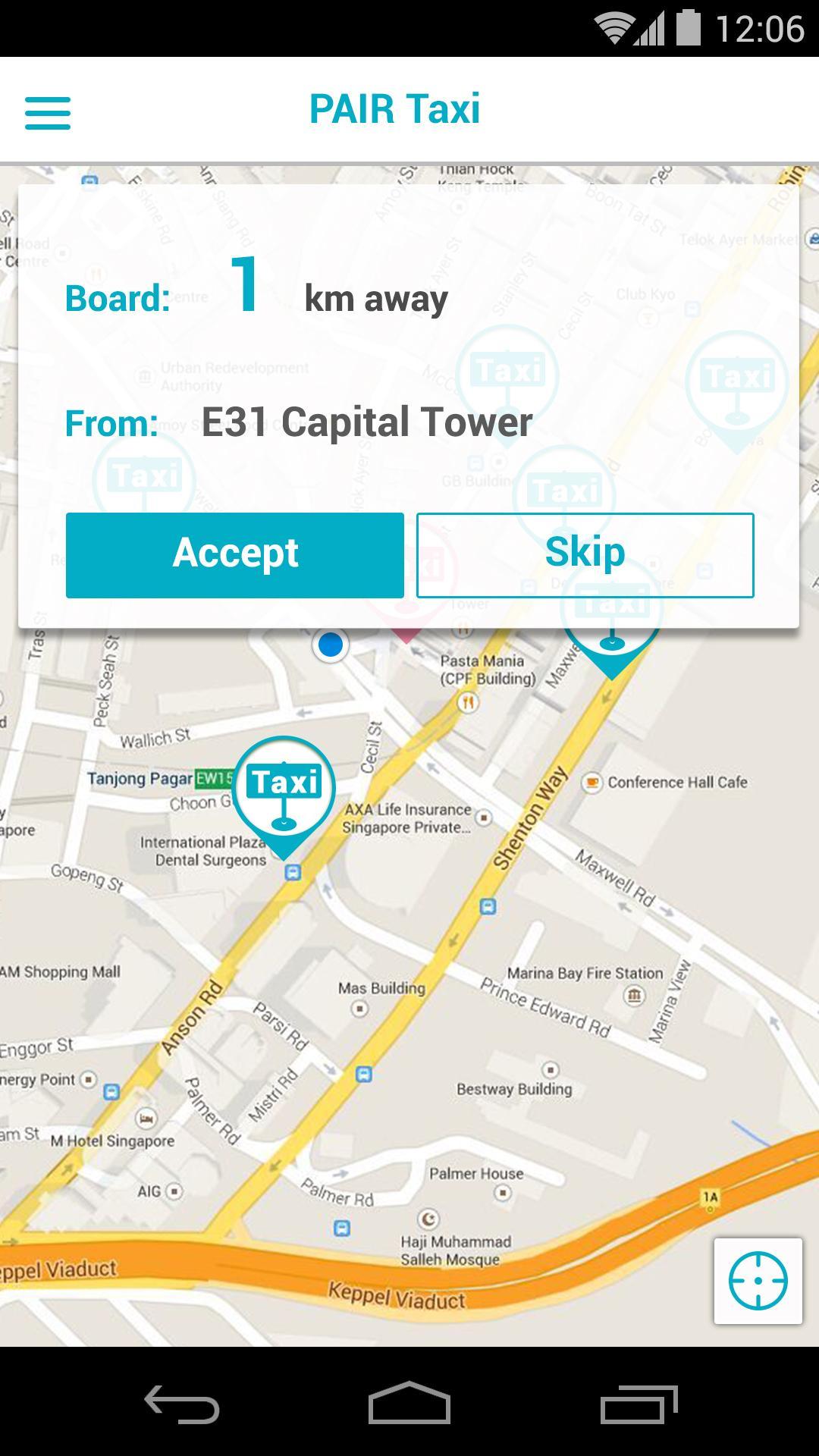The height and width of the screenshot is (1456, 819).
Task: Skip this pairing request
Action: [585, 554]
